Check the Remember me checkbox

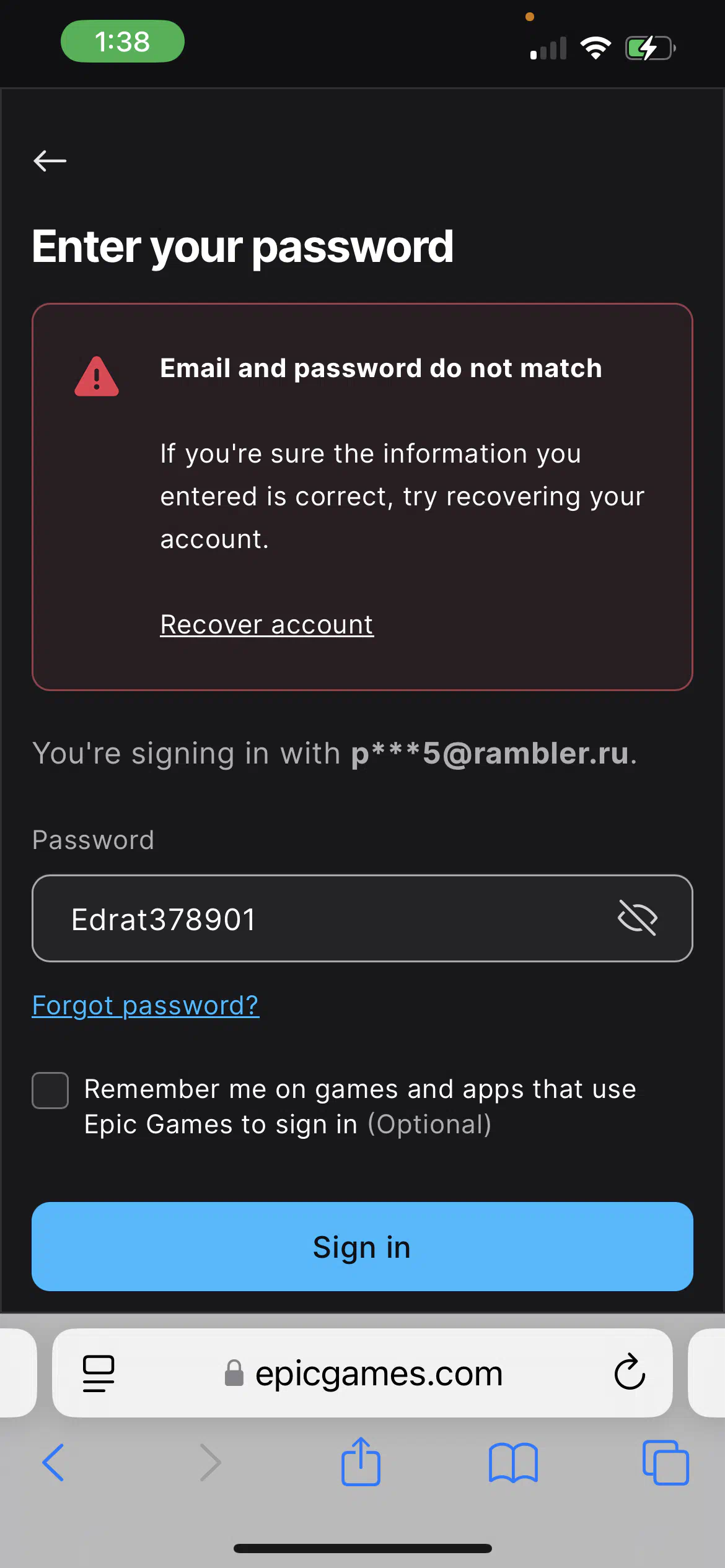50,1091
